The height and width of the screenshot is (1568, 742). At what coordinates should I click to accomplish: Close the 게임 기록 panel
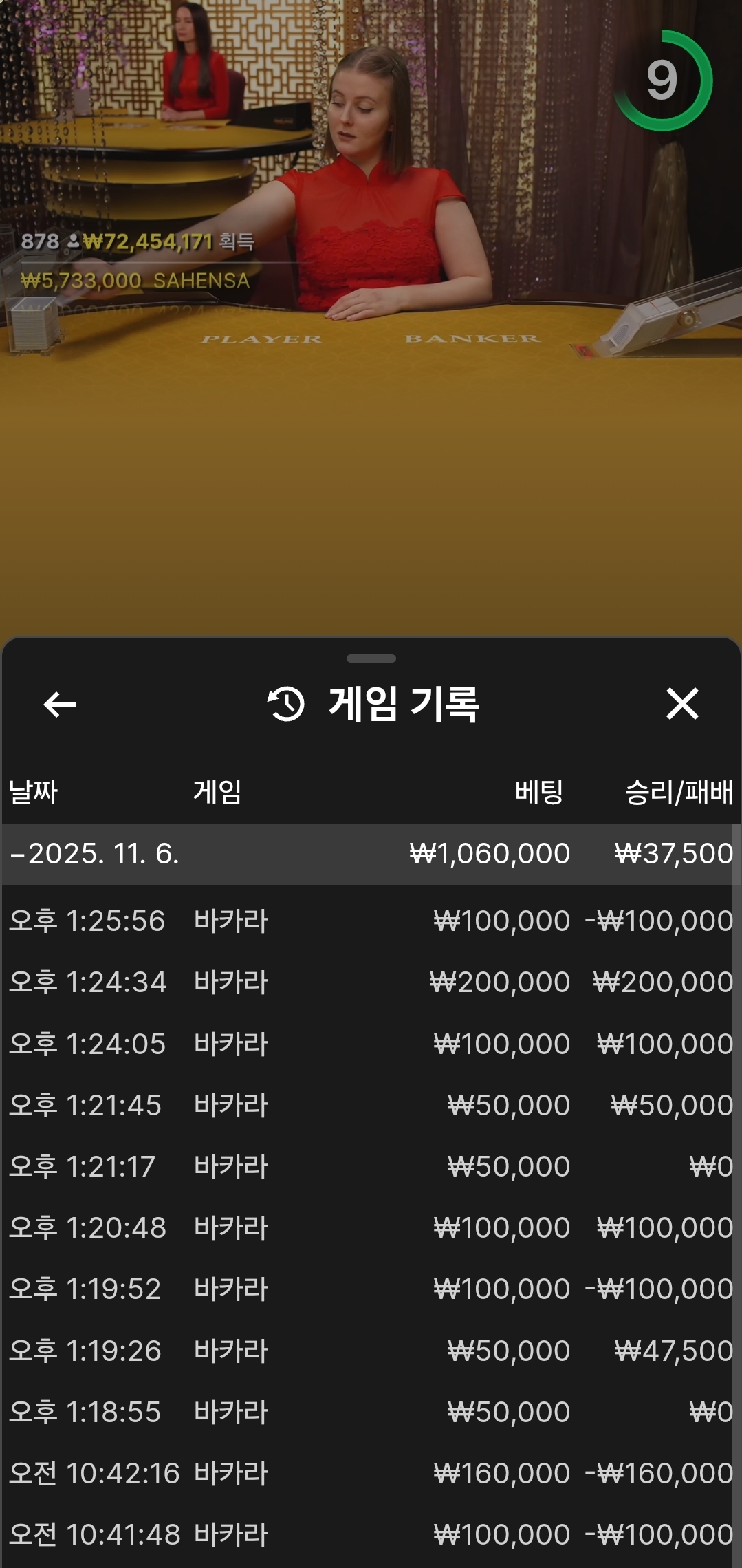[x=681, y=704]
